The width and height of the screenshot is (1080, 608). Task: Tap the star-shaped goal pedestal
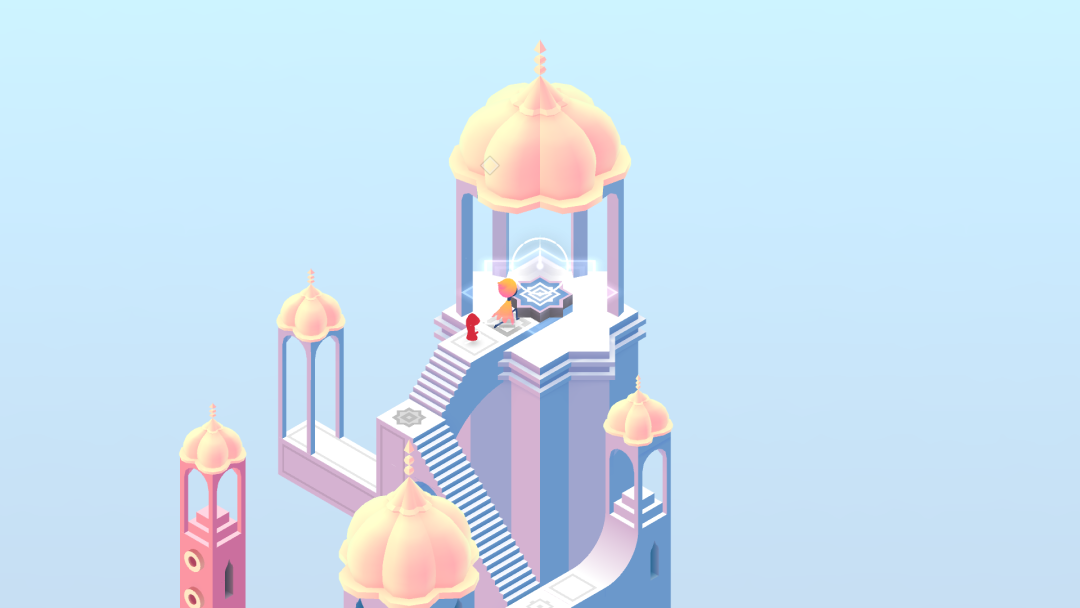click(x=541, y=295)
